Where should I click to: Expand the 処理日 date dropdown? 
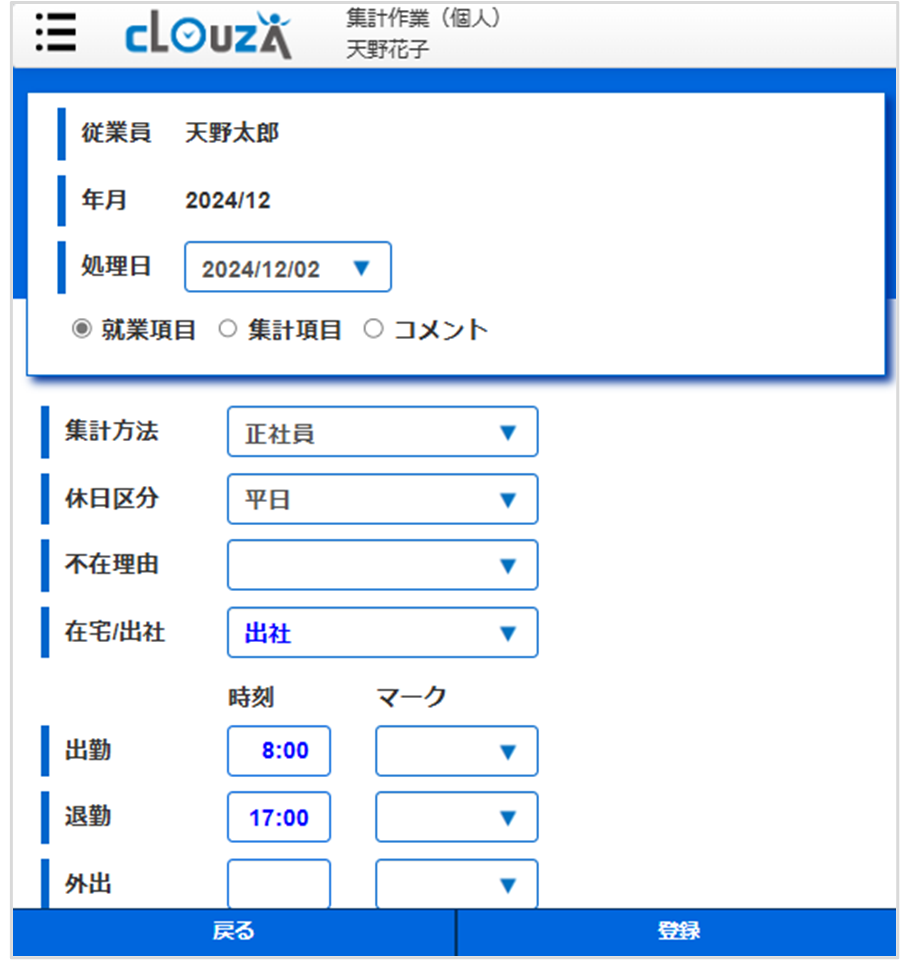(288, 268)
